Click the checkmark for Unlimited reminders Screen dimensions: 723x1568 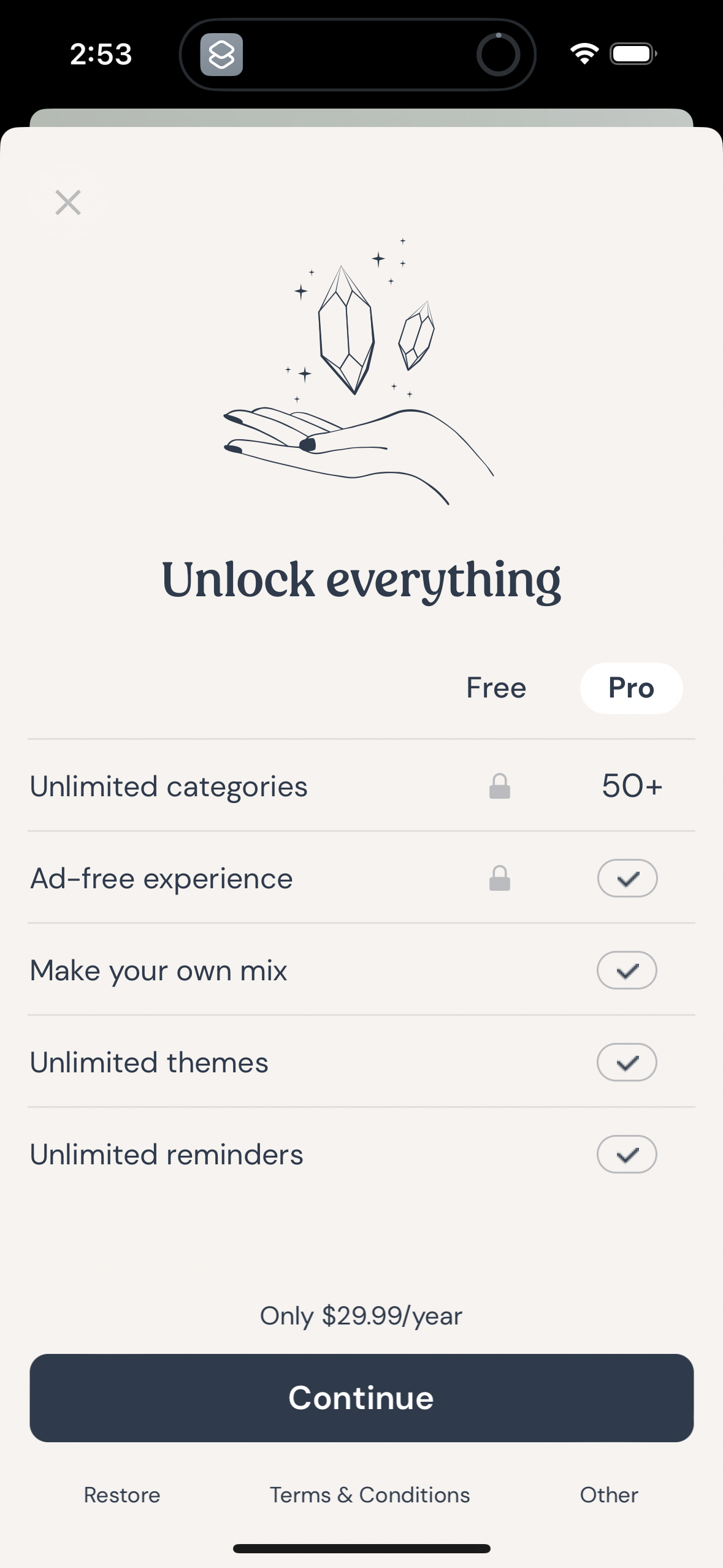[627, 1154]
